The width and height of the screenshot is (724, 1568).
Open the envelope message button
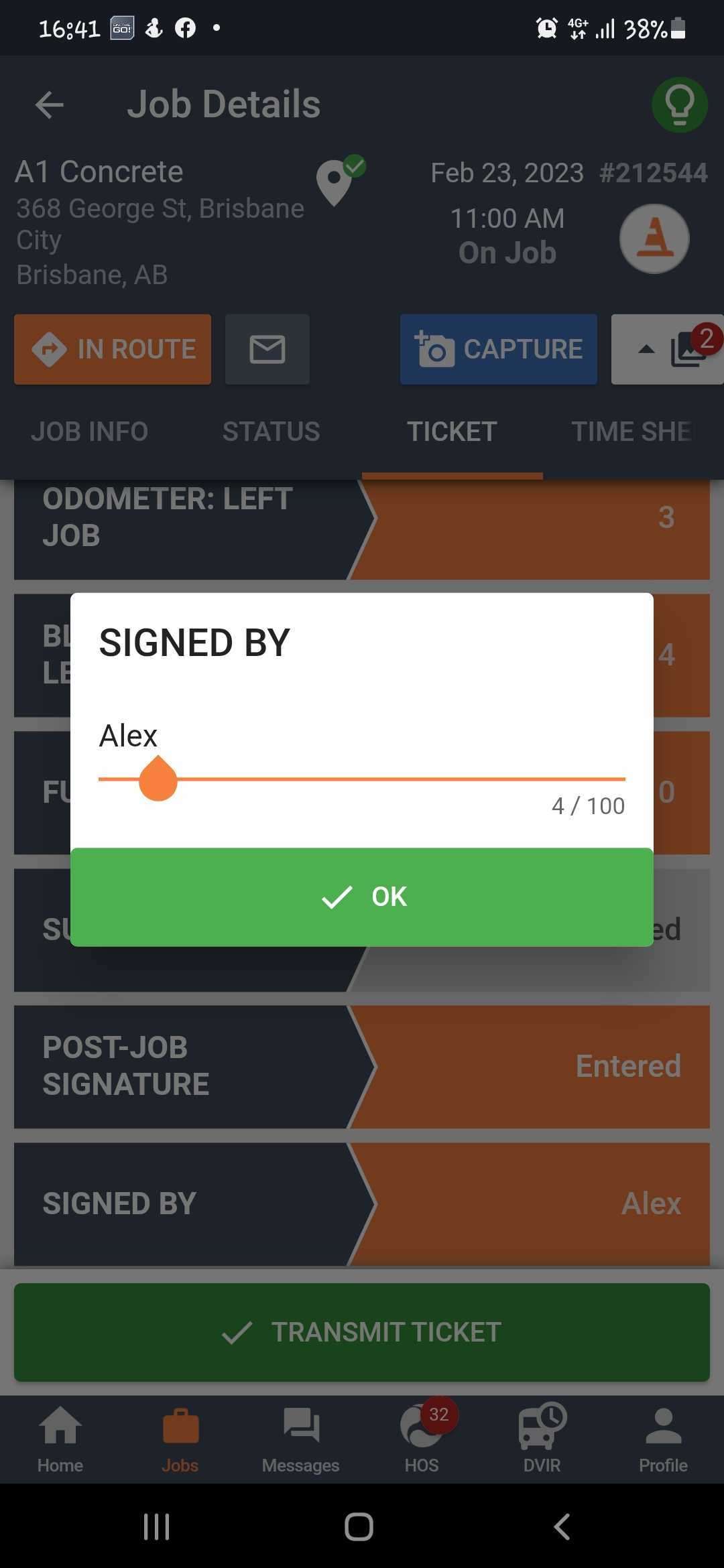tap(267, 349)
